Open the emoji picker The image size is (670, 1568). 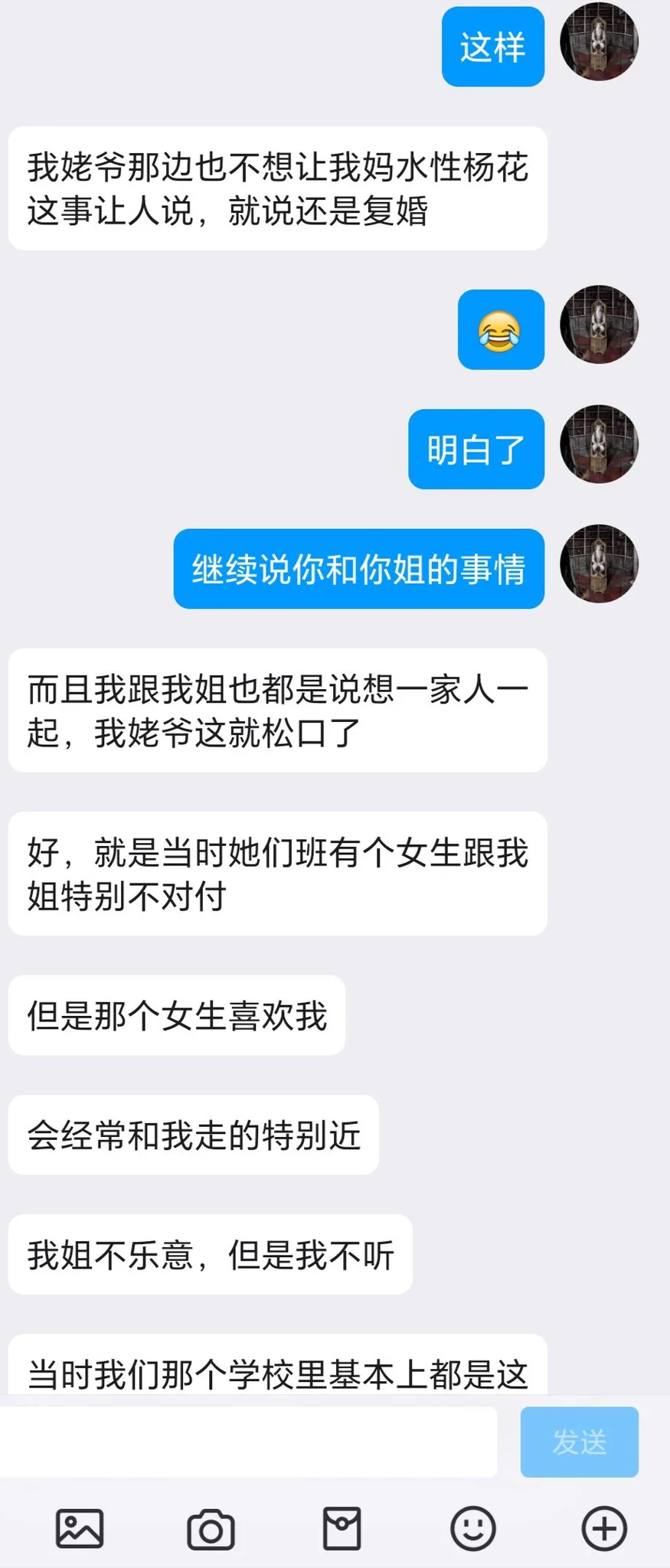[472, 1529]
